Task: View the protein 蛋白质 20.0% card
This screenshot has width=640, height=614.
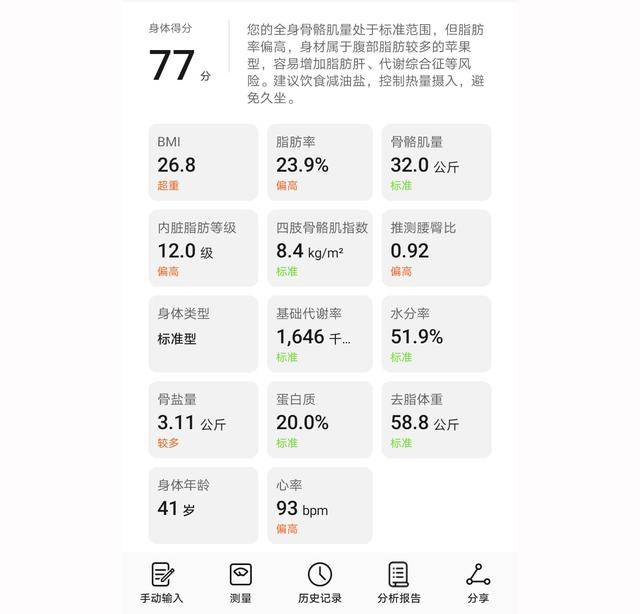Action: tap(320, 420)
